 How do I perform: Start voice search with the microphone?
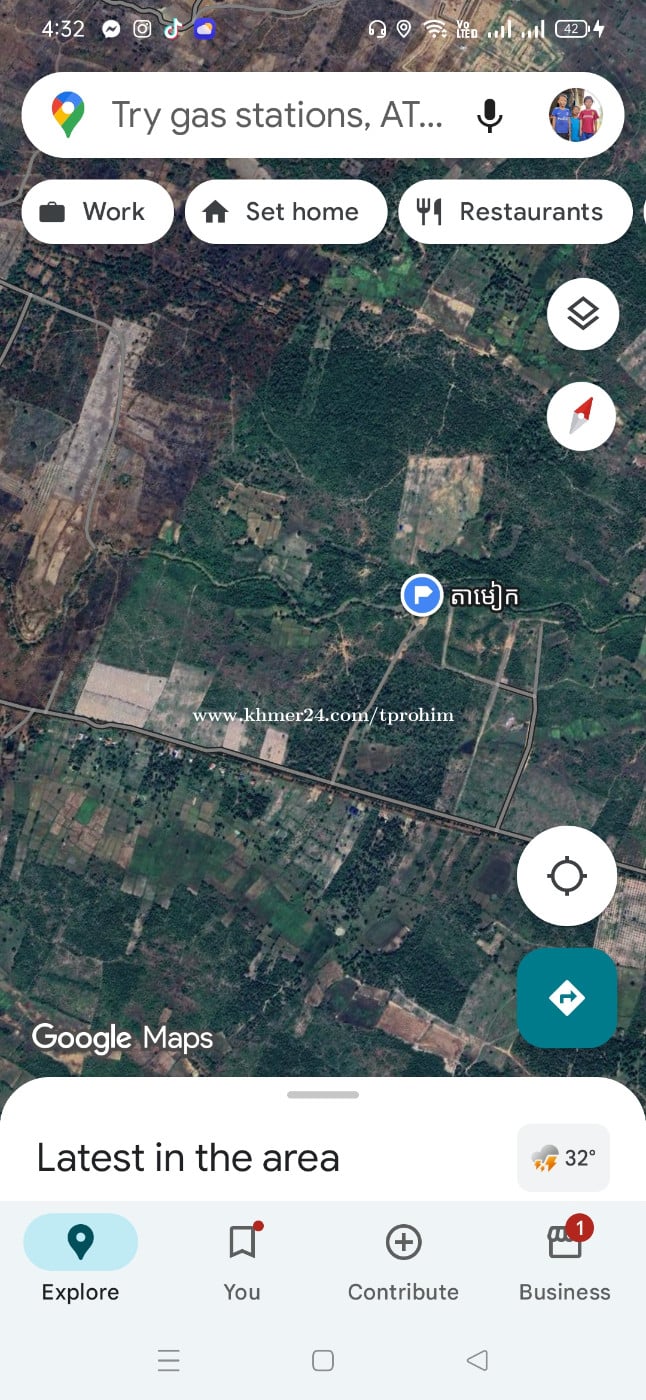[489, 115]
